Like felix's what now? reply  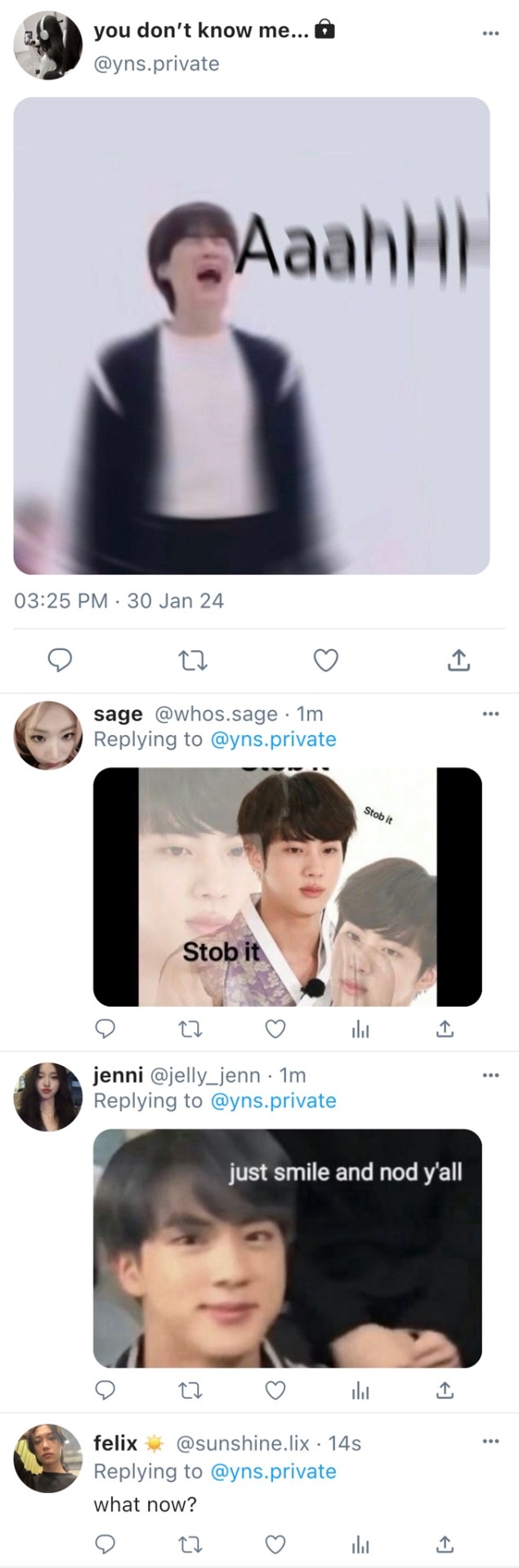275,1543
